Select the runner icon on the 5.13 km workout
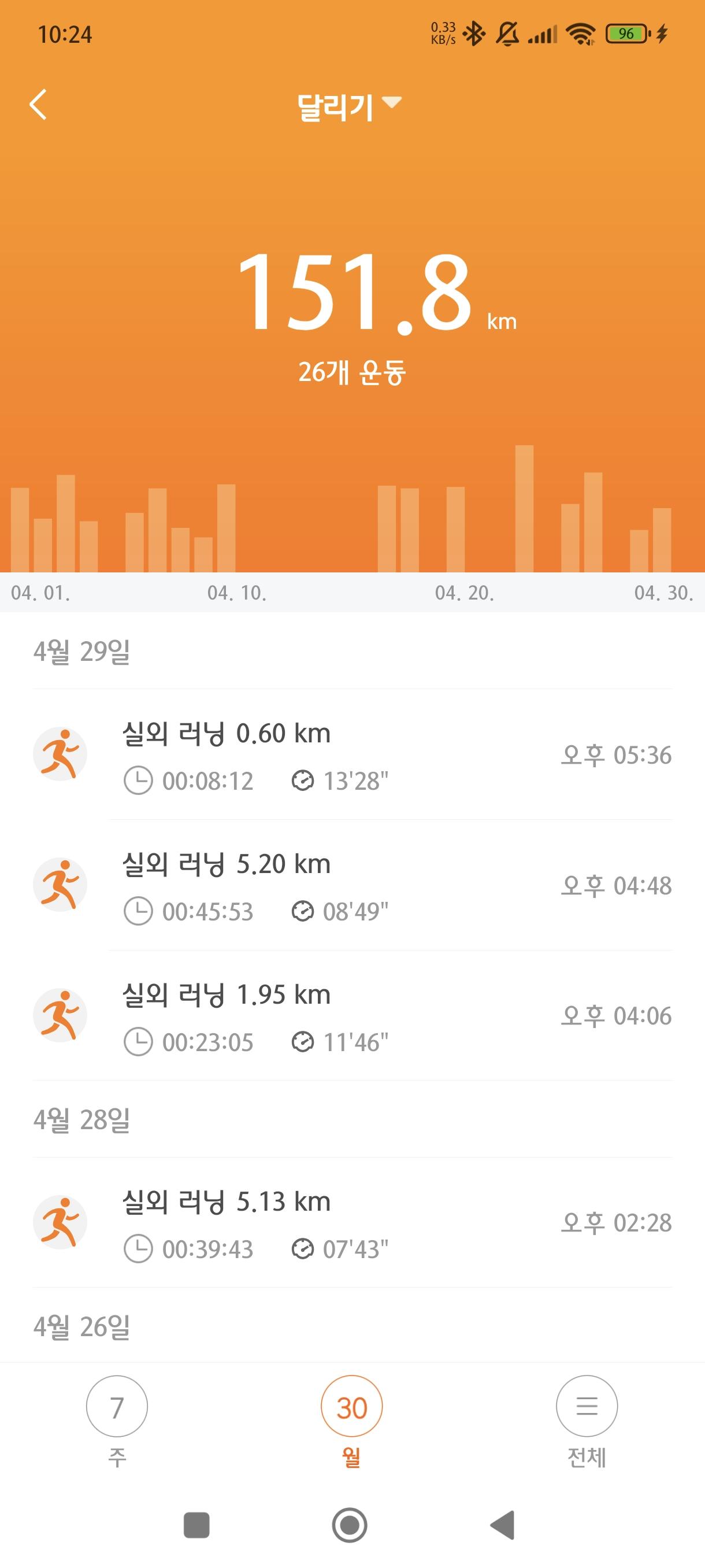 point(61,1222)
